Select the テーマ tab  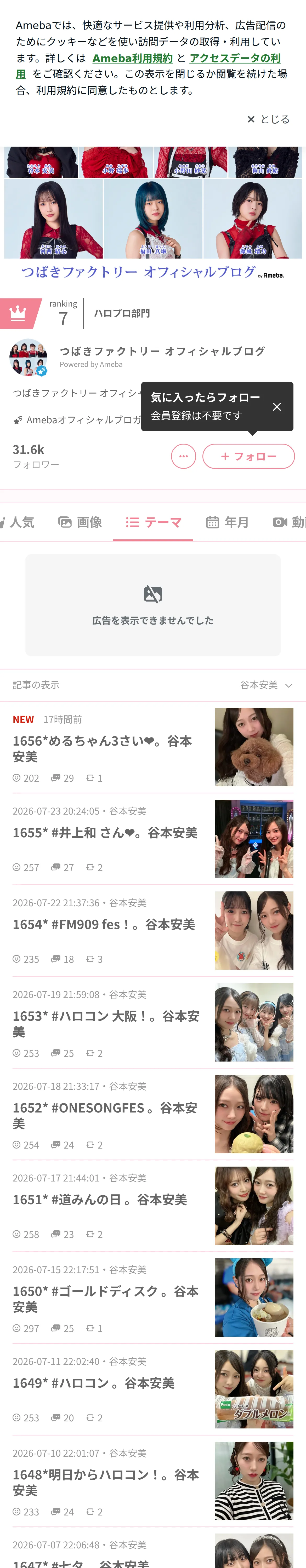click(153, 522)
